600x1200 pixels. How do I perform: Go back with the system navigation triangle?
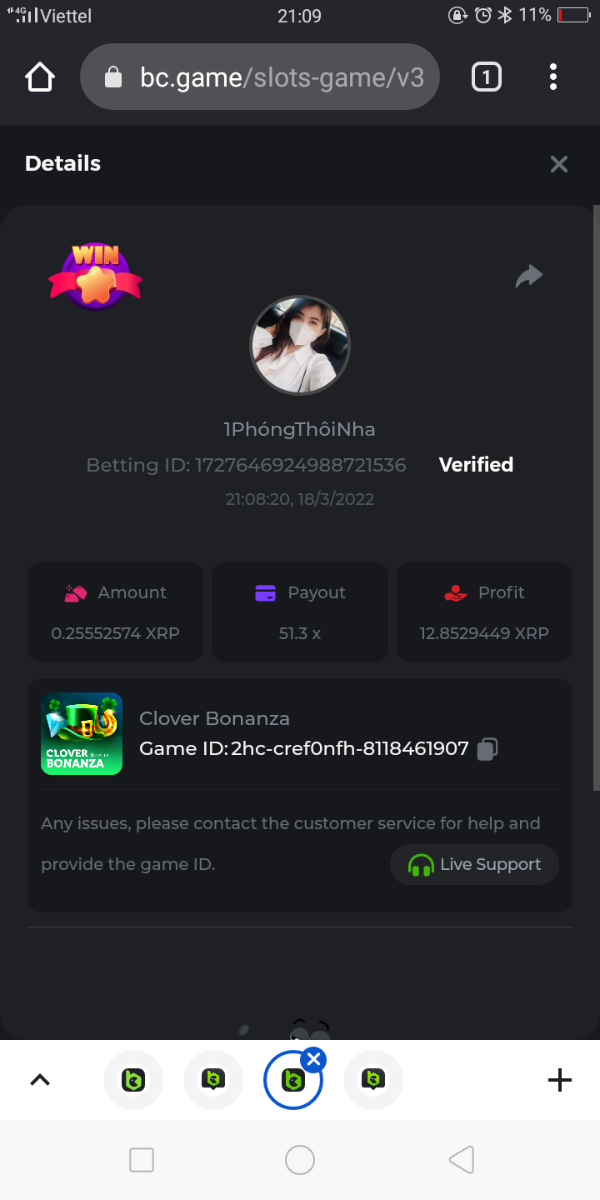point(461,1160)
